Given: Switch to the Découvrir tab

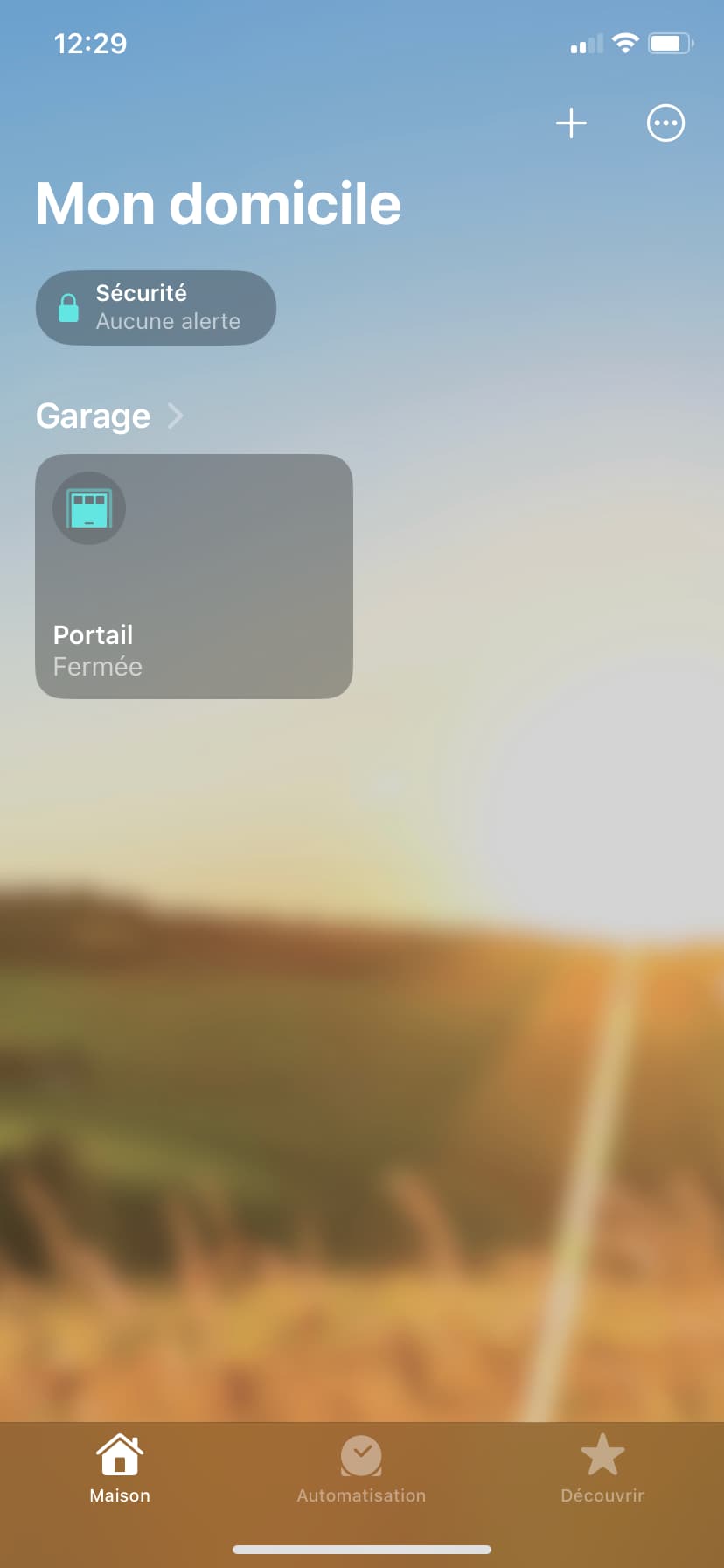Looking at the screenshot, I should [x=602, y=1470].
